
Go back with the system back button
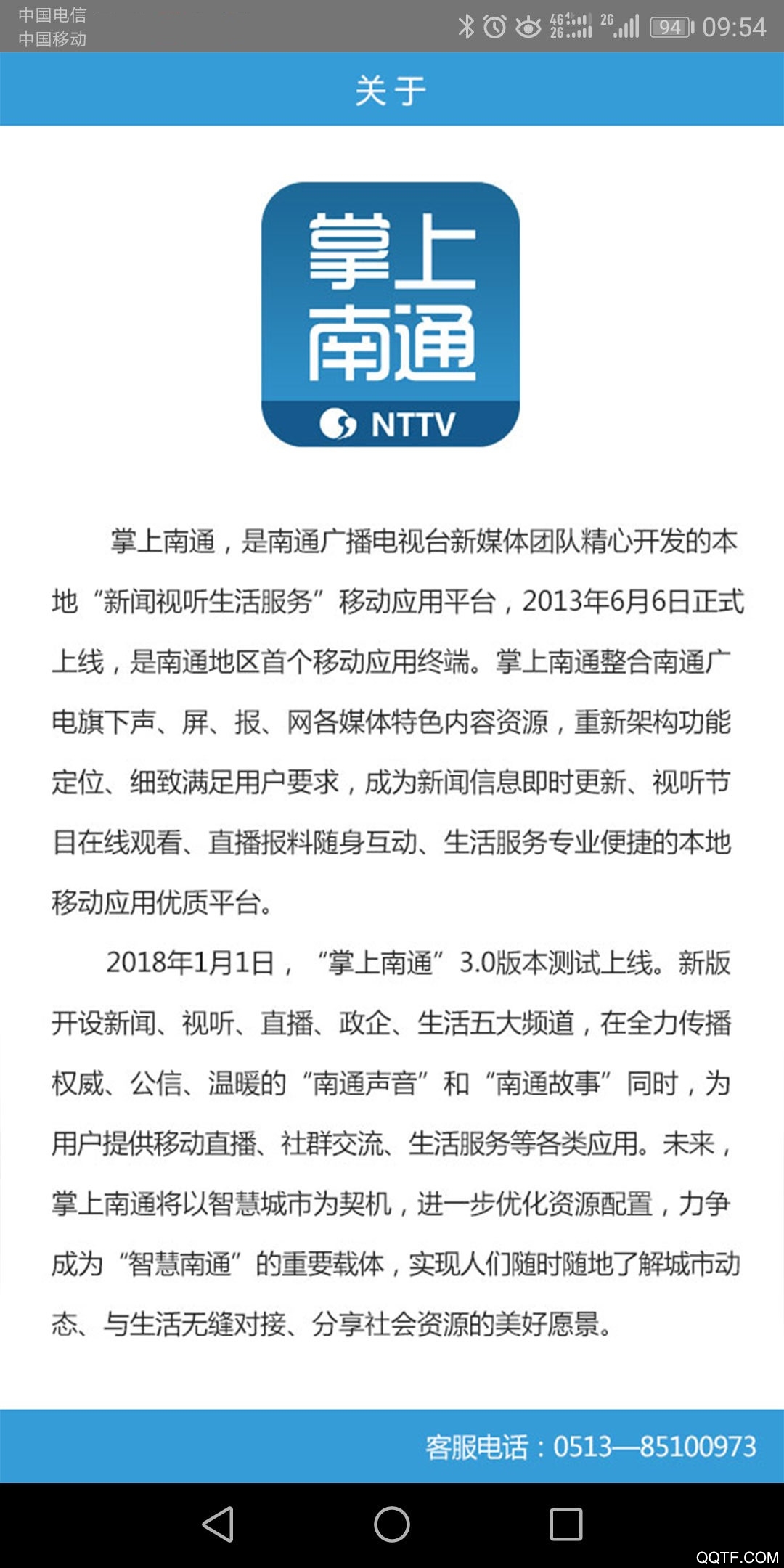click(x=218, y=1524)
